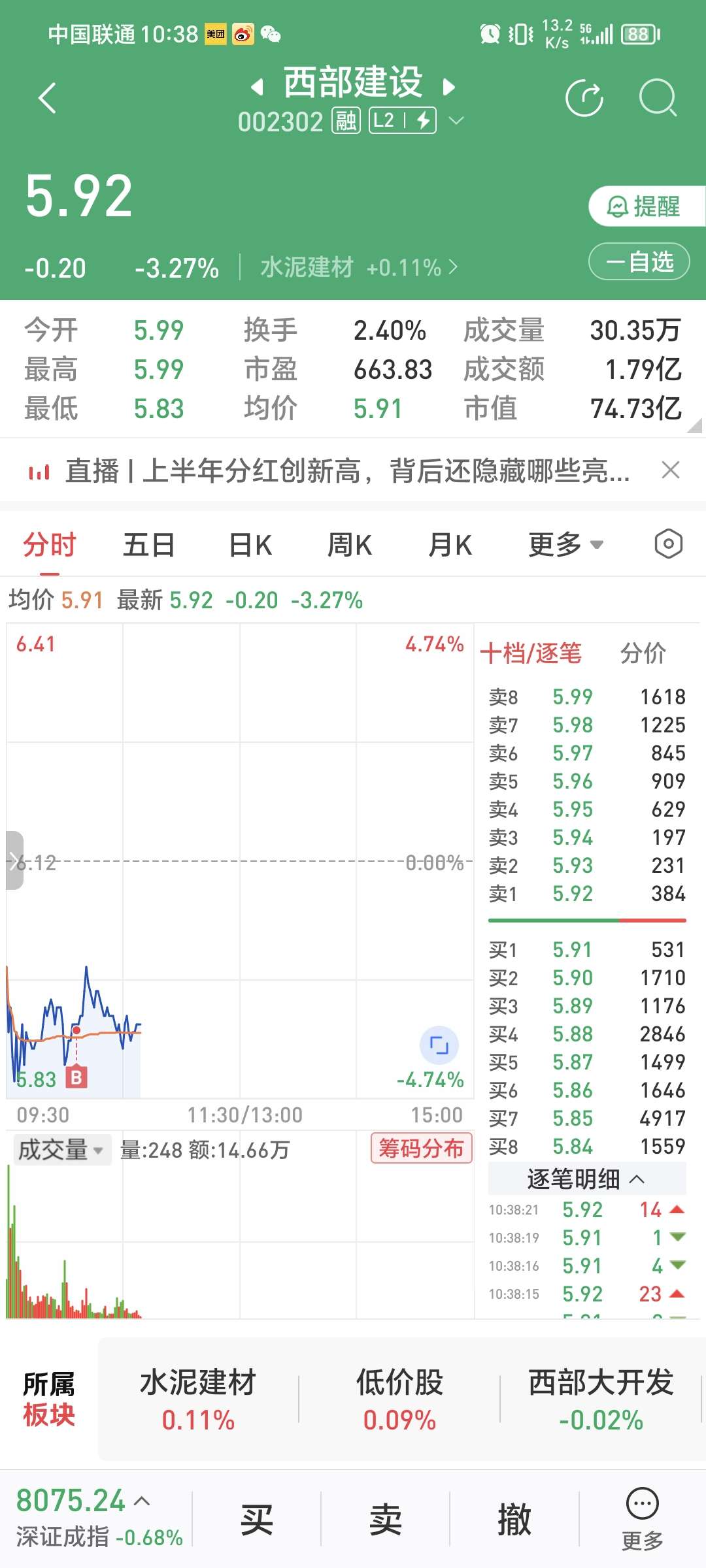Open the search magnifier
The image size is (706, 1568).
[x=657, y=99]
